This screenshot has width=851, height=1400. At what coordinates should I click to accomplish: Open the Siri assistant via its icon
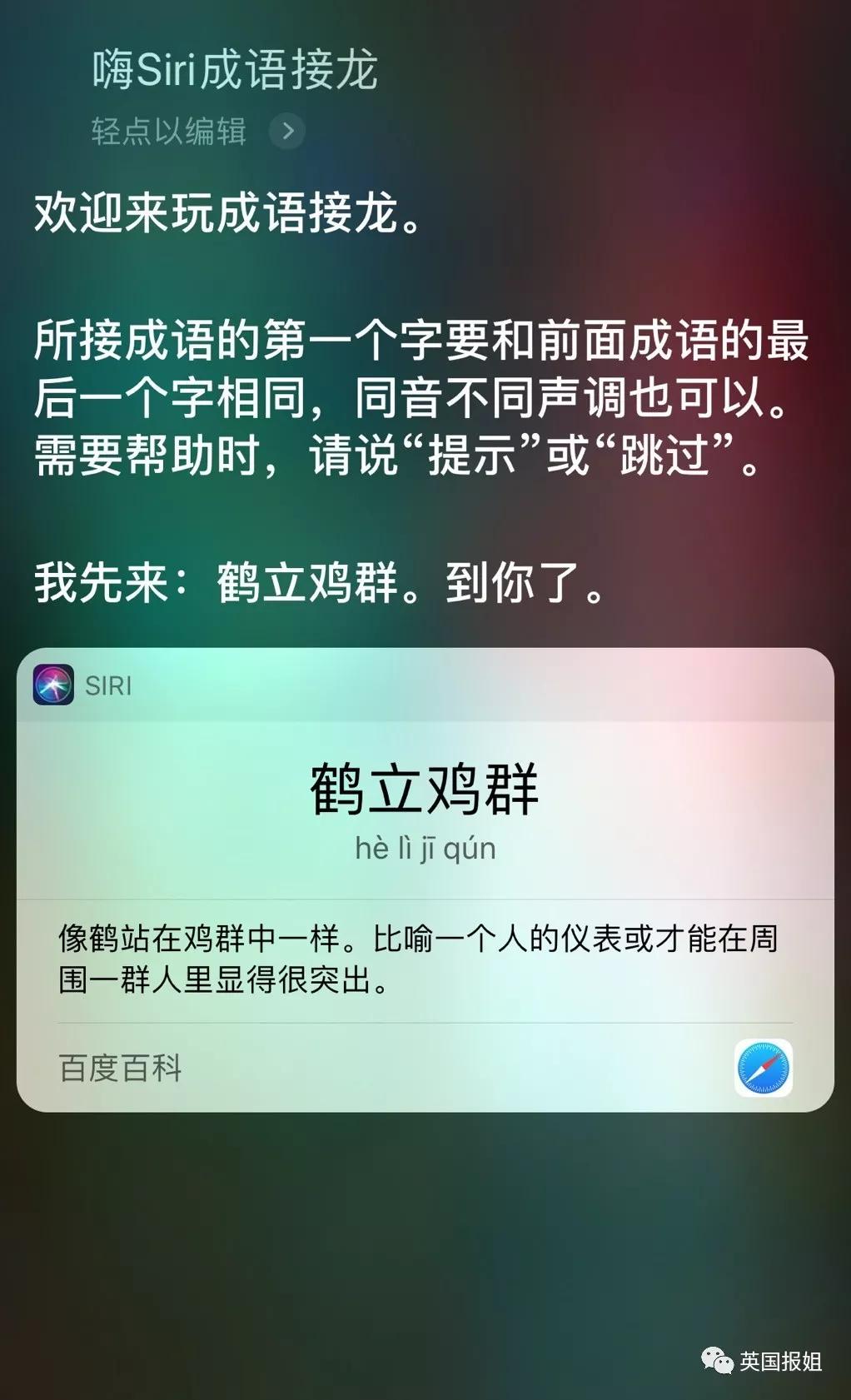pos(52,685)
